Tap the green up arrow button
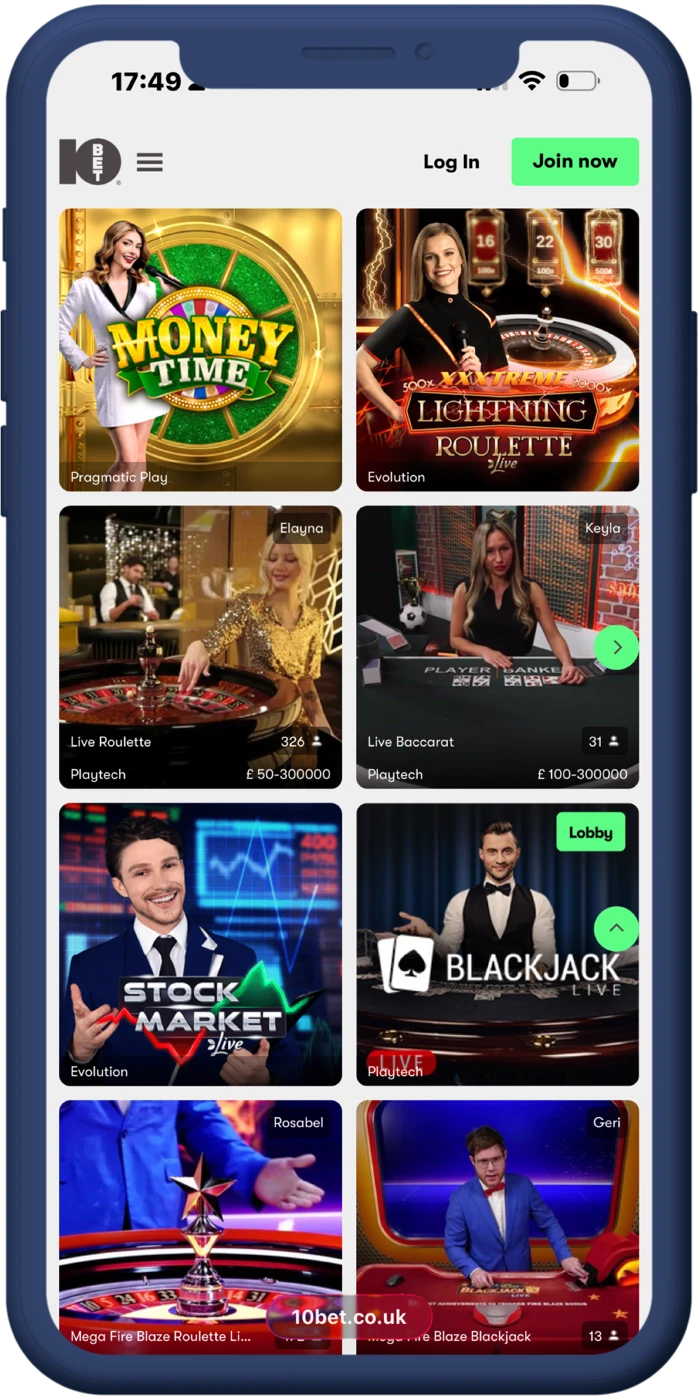The image size is (698, 1400). (x=616, y=929)
